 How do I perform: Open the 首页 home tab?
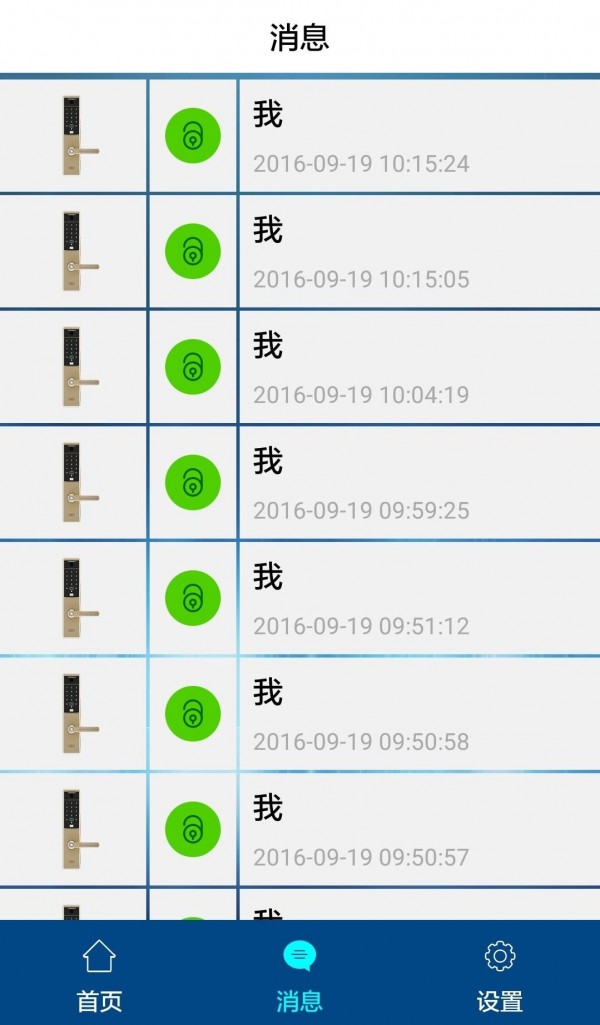pyautogui.click(x=99, y=974)
